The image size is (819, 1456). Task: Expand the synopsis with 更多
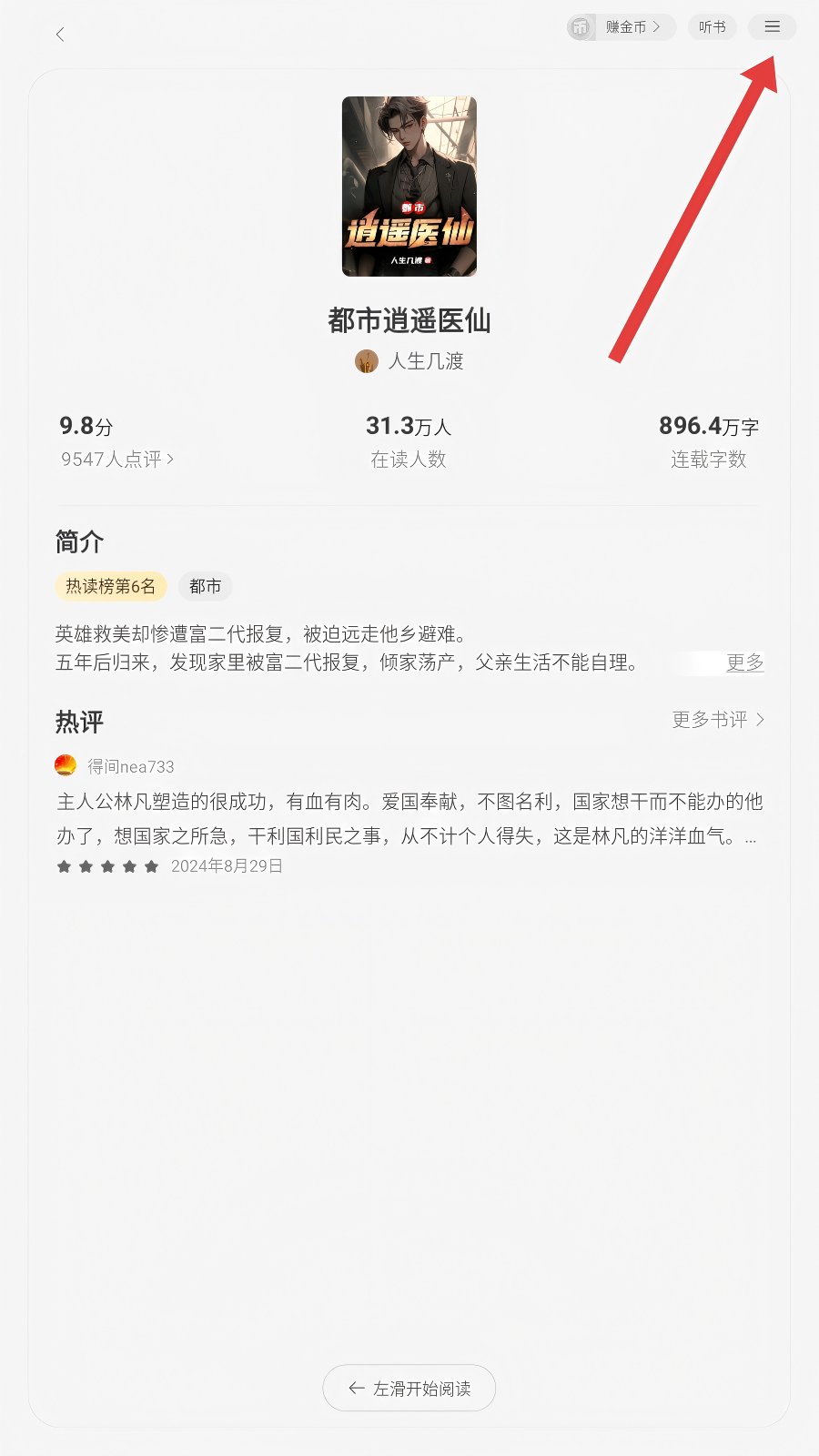point(744,662)
